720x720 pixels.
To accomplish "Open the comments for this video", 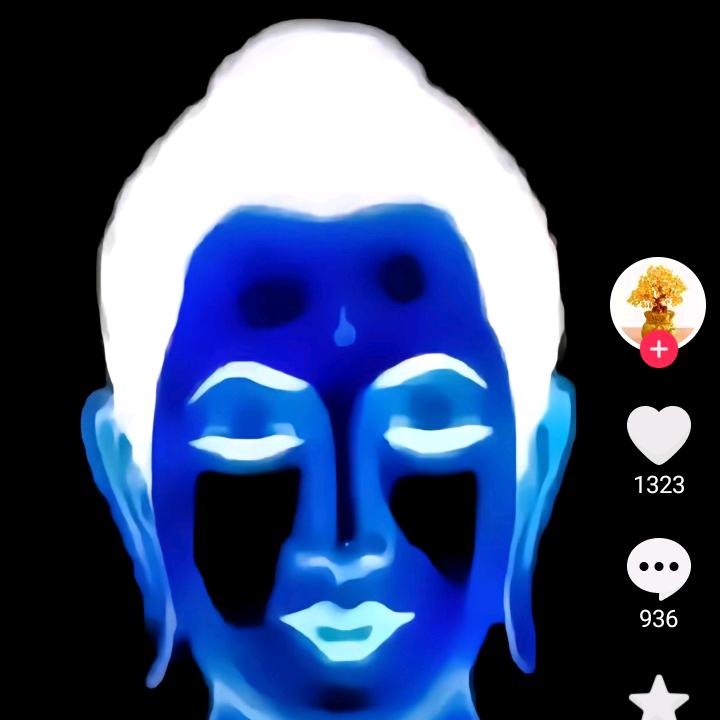I will tap(659, 567).
